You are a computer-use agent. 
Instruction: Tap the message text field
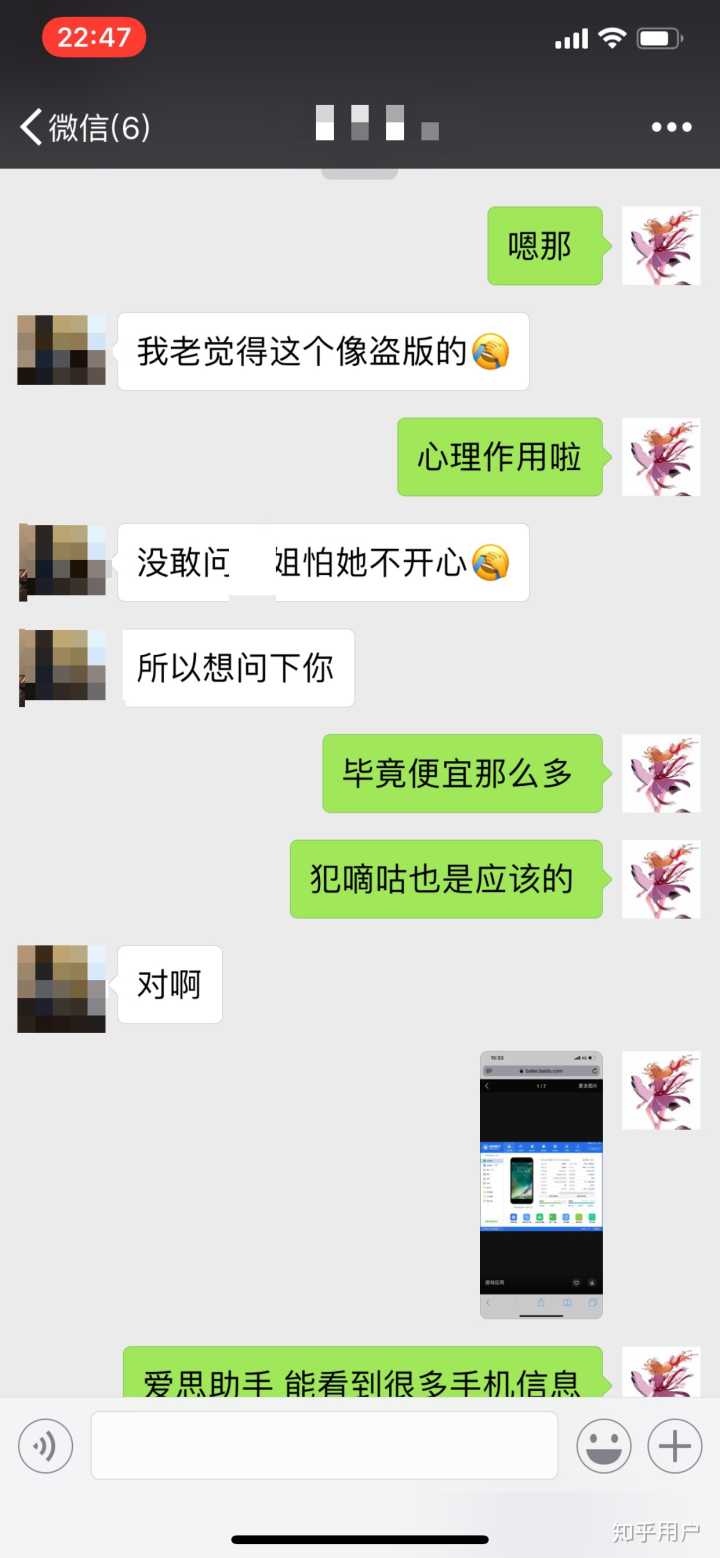coord(324,1445)
